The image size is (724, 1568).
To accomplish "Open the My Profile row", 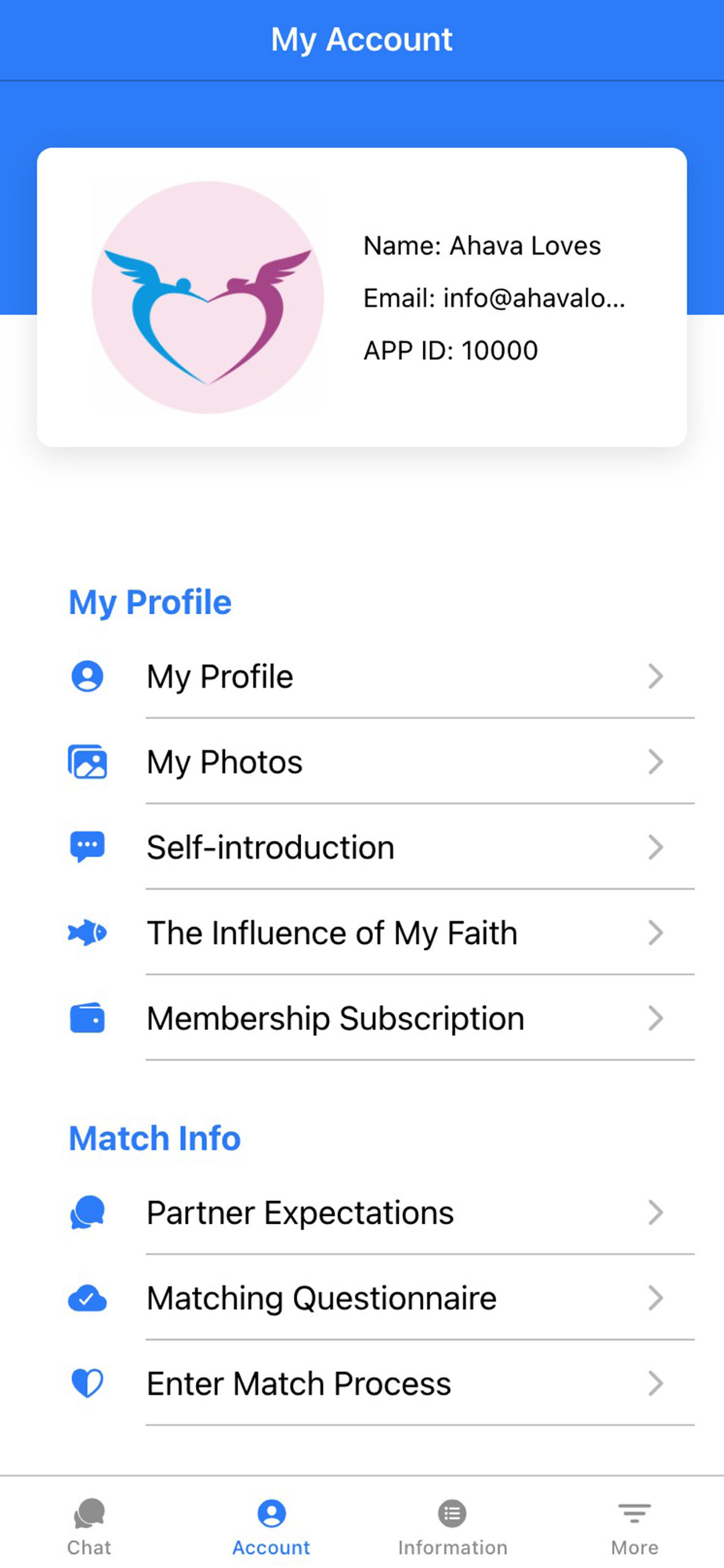I will 362,676.
